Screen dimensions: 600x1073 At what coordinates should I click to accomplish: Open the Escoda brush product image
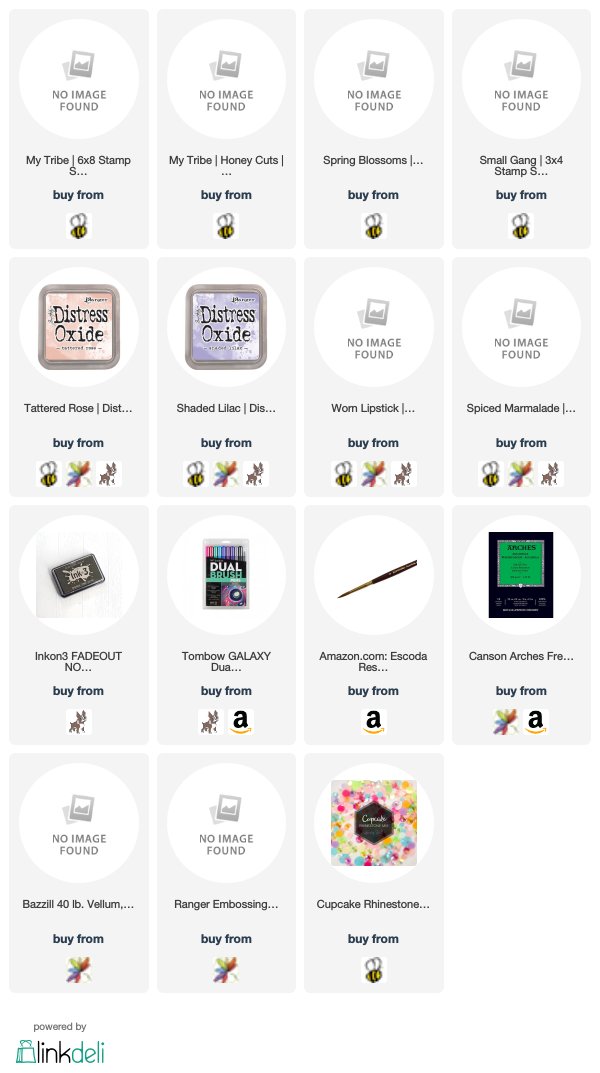click(374, 575)
